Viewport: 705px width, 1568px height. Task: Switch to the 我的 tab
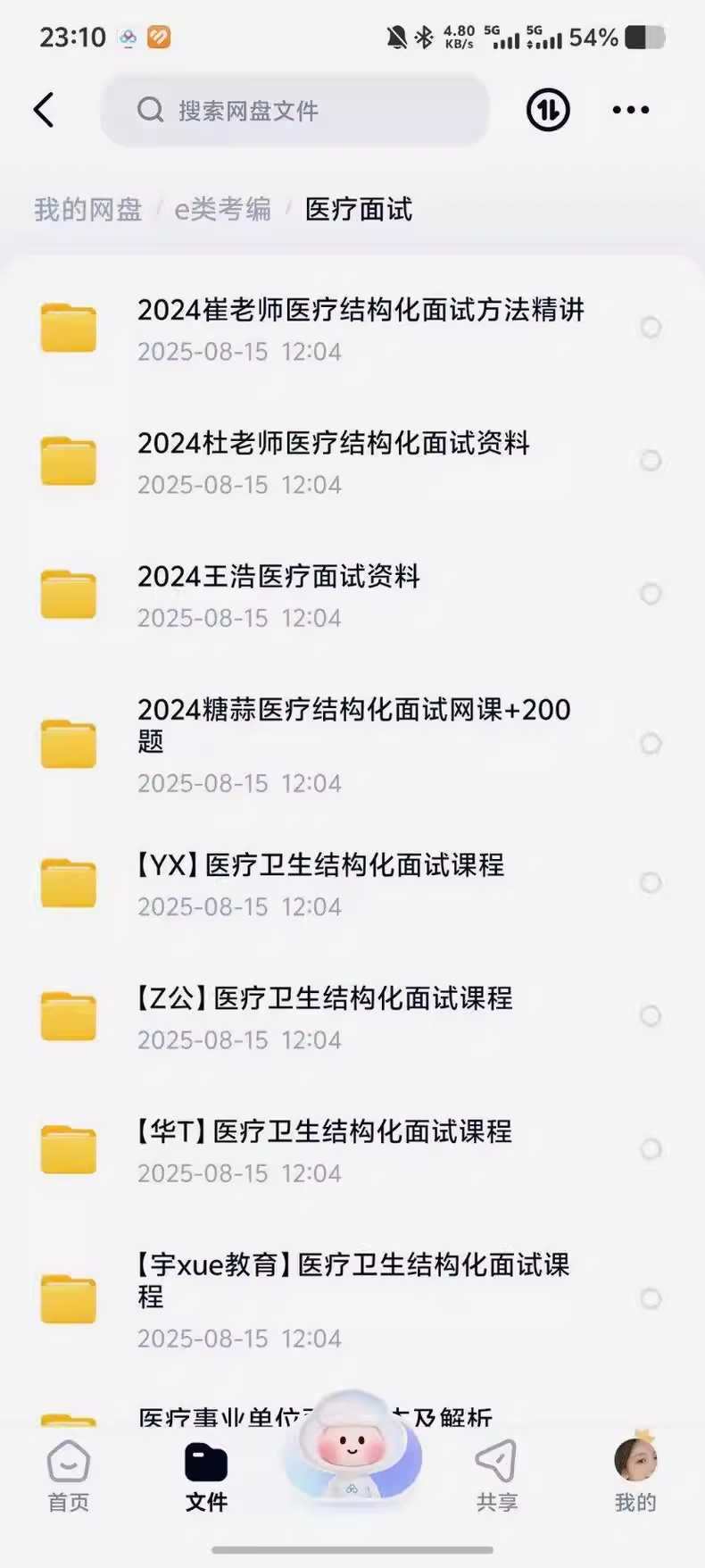pos(635,1476)
